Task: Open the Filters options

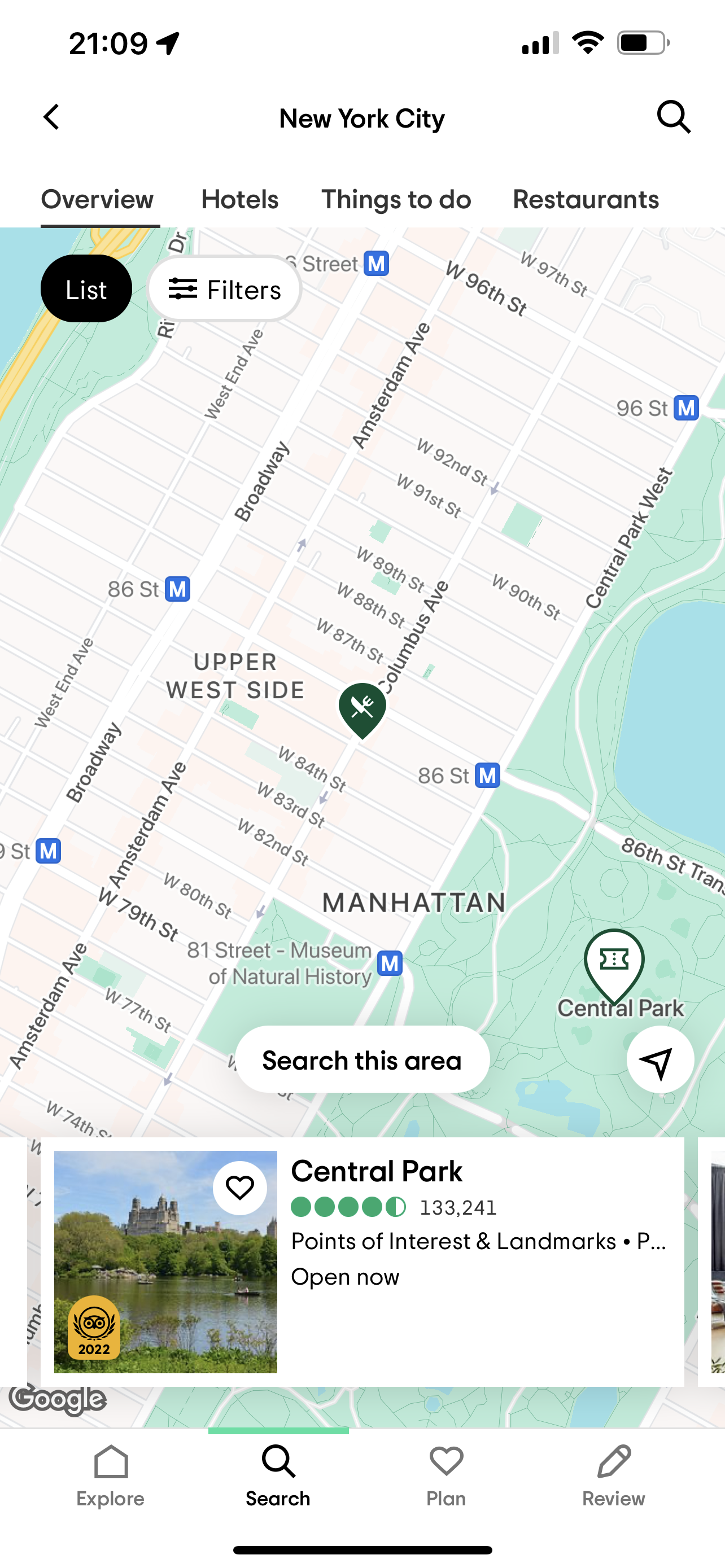Action: (x=225, y=289)
